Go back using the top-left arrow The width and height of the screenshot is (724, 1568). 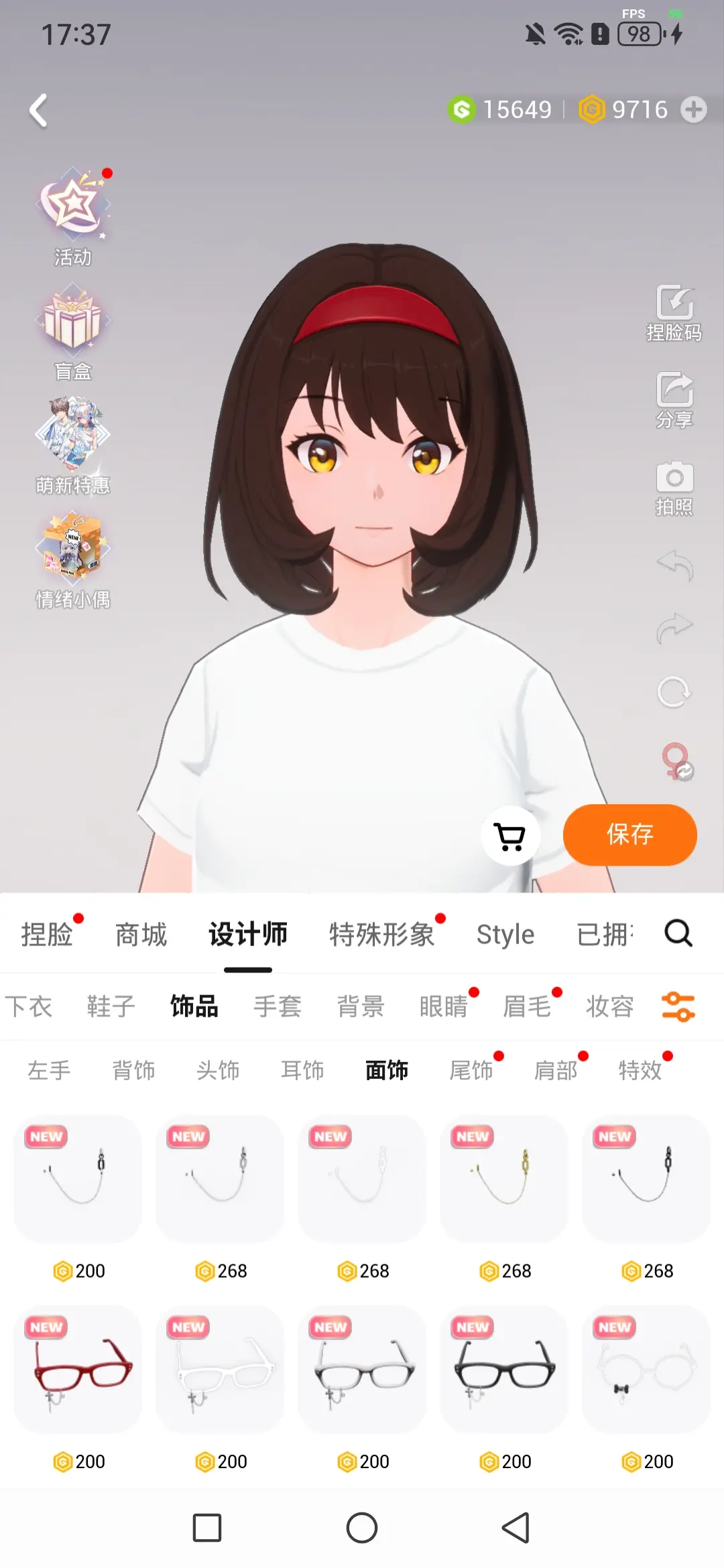coord(39,111)
